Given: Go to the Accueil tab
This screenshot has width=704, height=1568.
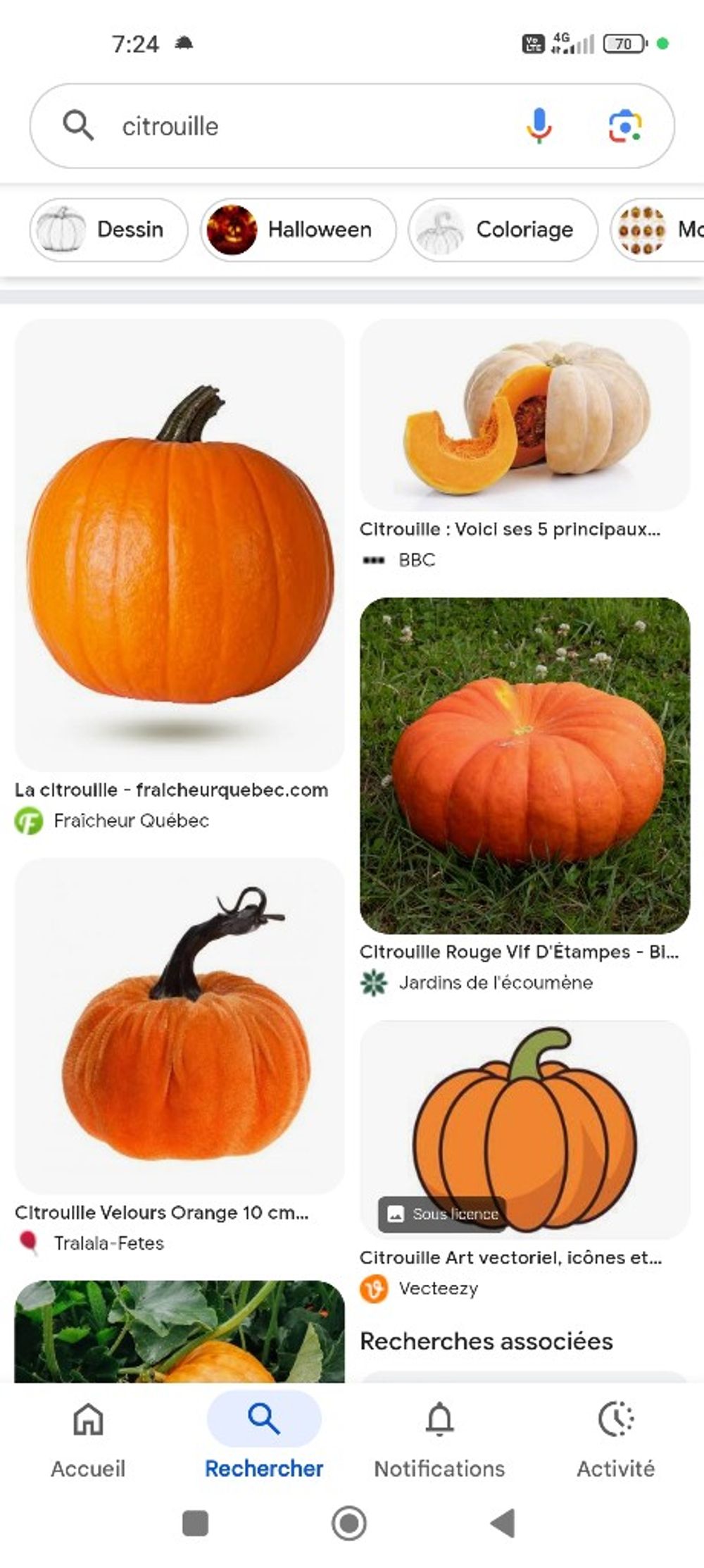Looking at the screenshot, I should tap(88, 1438).
